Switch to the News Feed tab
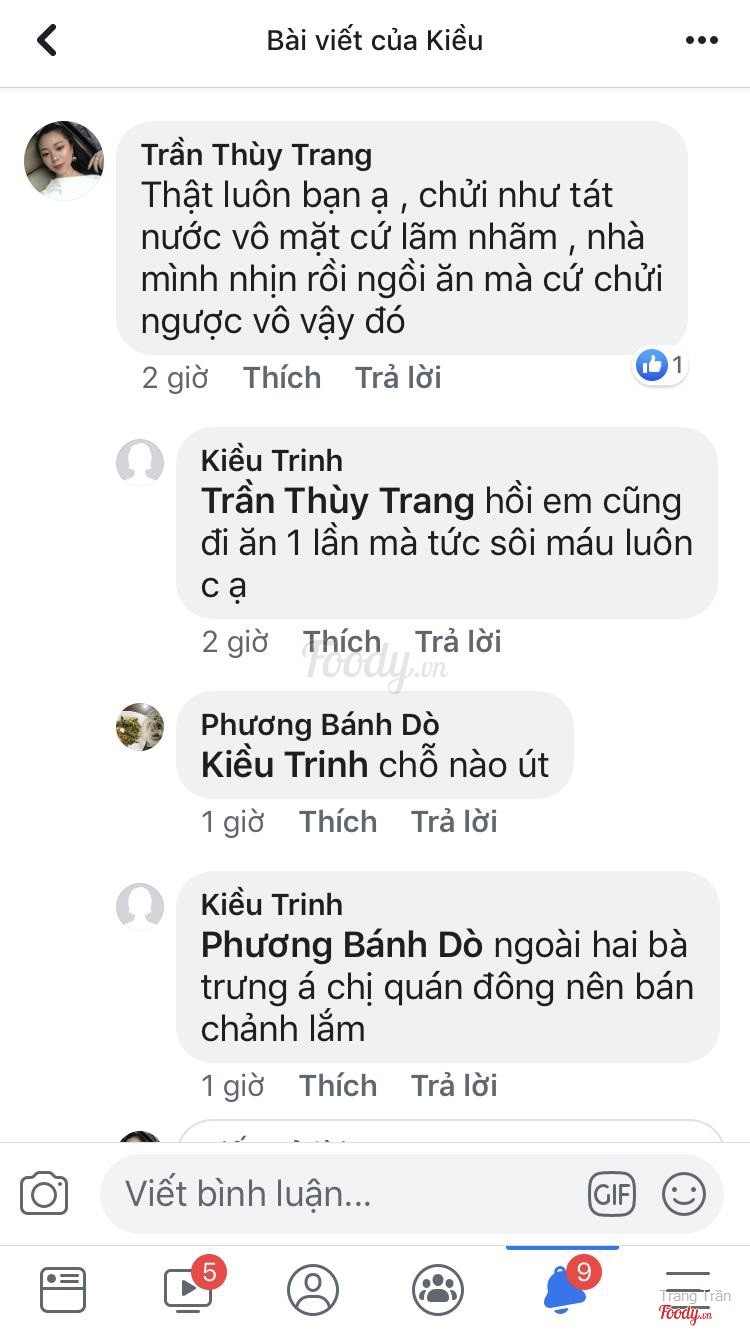750x1334 pixels. pos(63,1289)
